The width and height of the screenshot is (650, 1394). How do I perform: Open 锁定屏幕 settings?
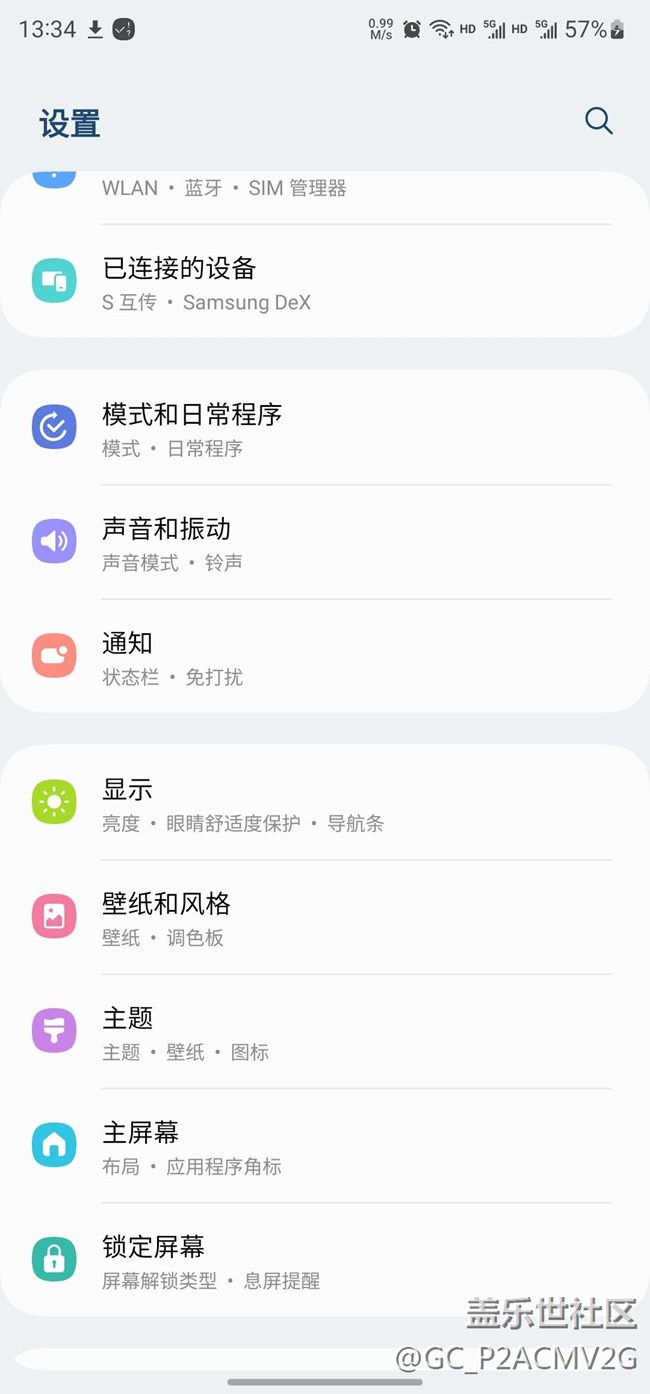point(325,1260)
